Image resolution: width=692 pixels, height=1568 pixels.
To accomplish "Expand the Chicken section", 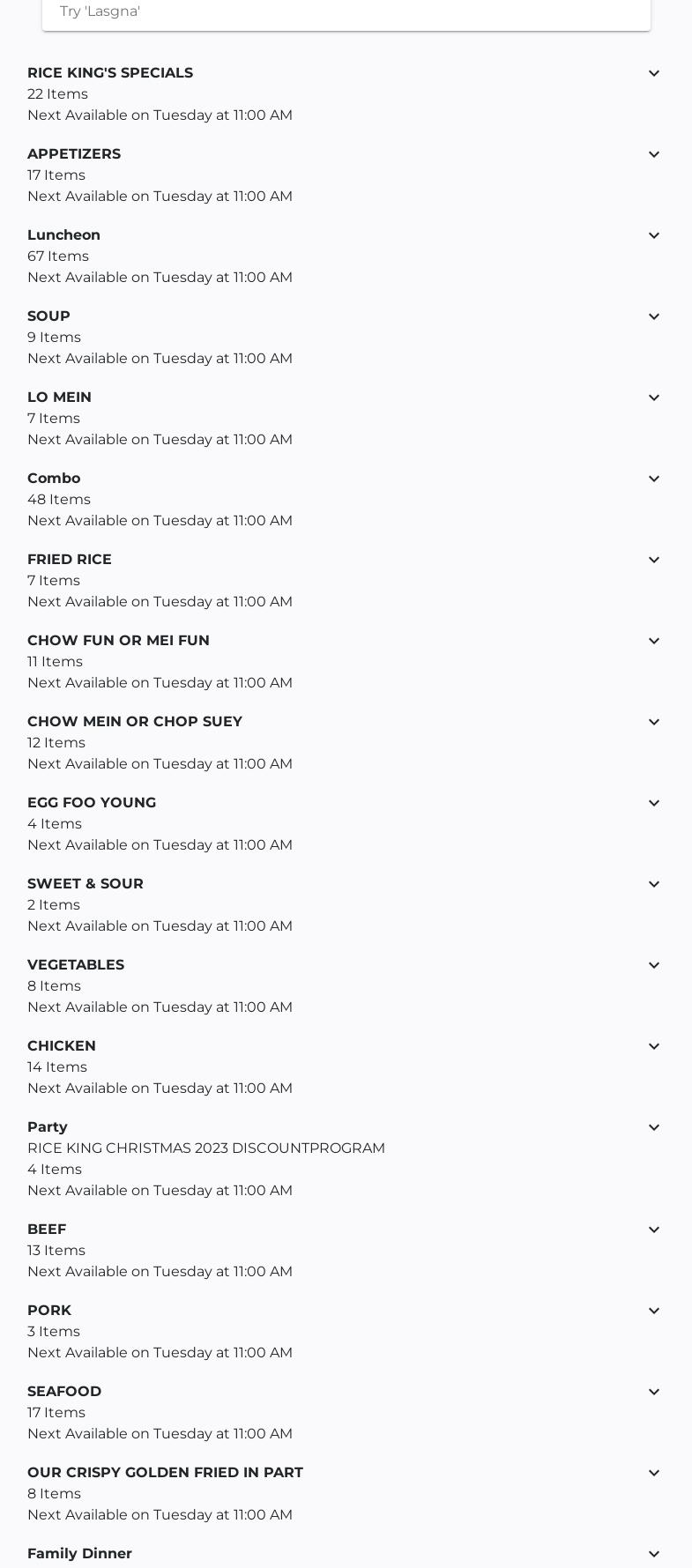I will tap(653, 1046).
